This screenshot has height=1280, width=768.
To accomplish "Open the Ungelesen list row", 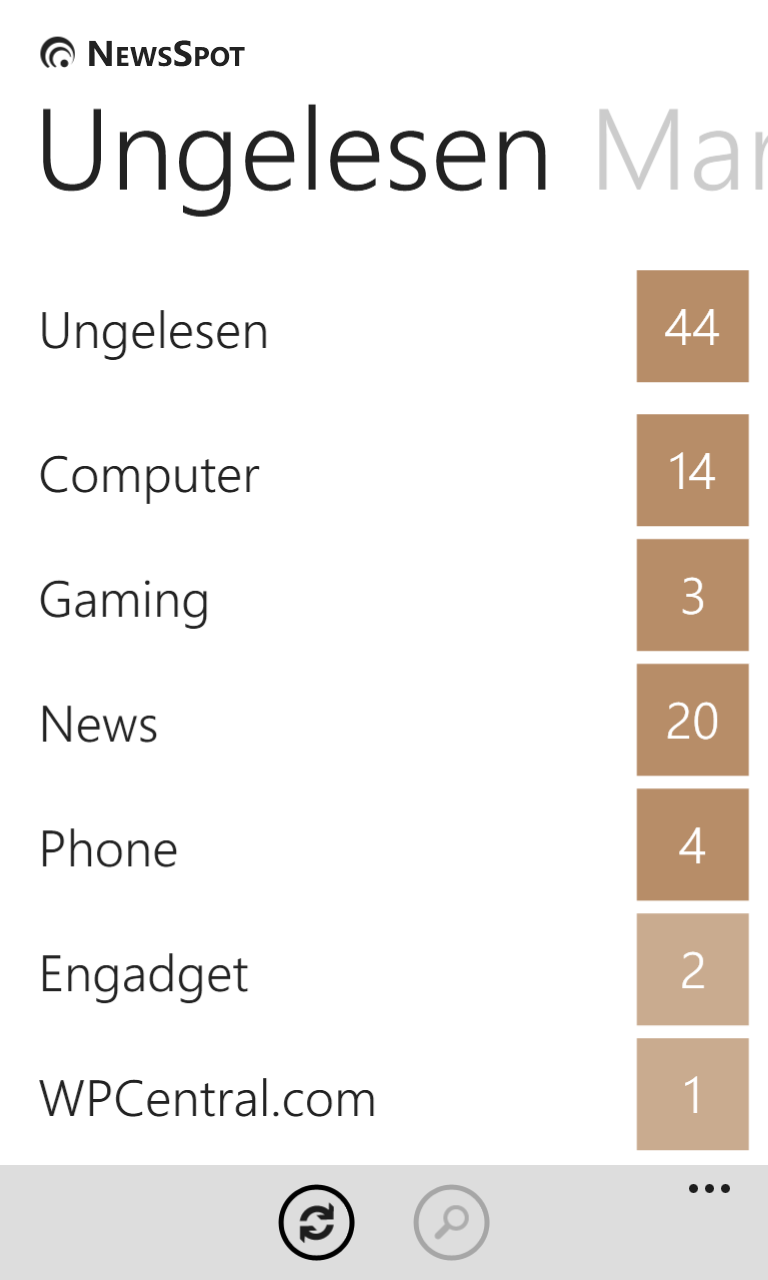I will coord(394,327).
